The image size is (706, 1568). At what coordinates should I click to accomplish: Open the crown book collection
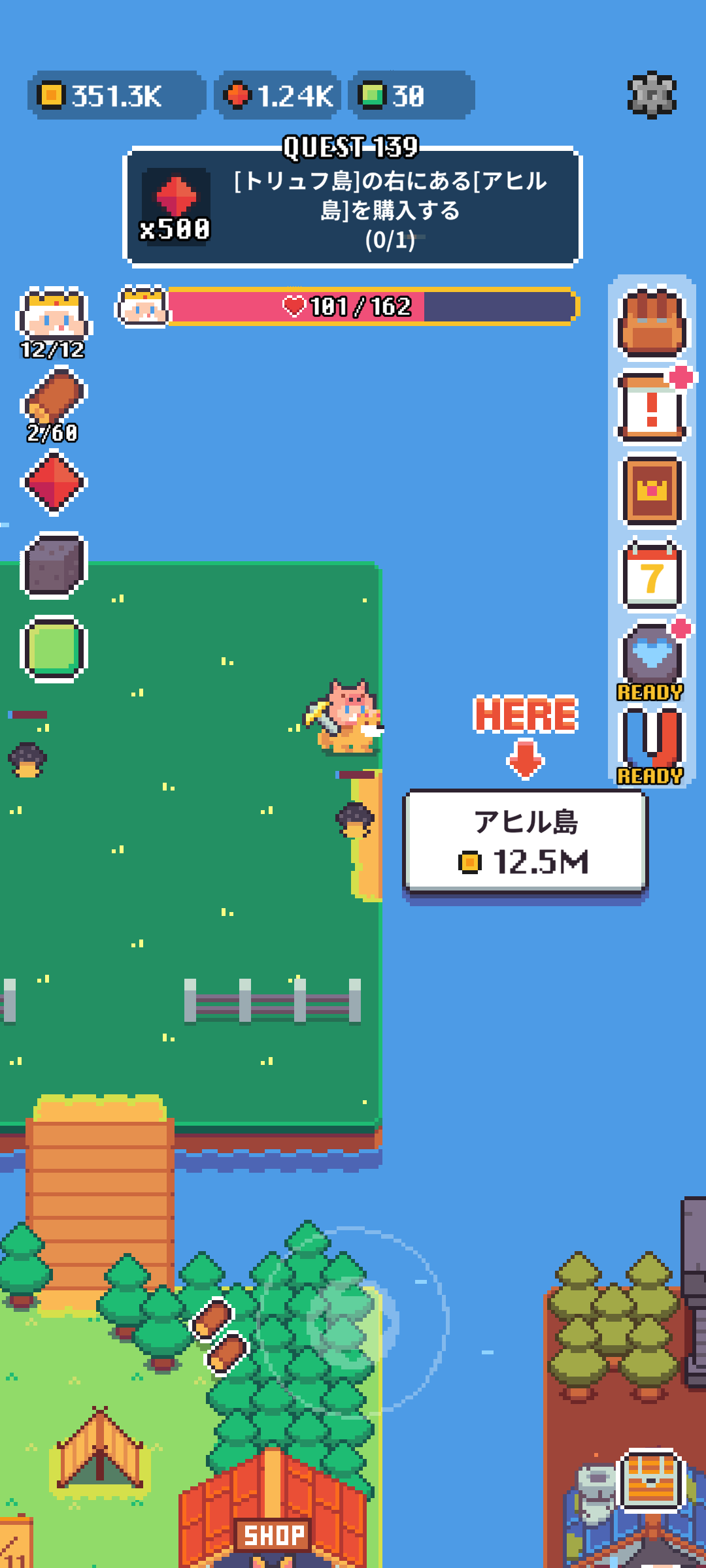tap(651, 491)
